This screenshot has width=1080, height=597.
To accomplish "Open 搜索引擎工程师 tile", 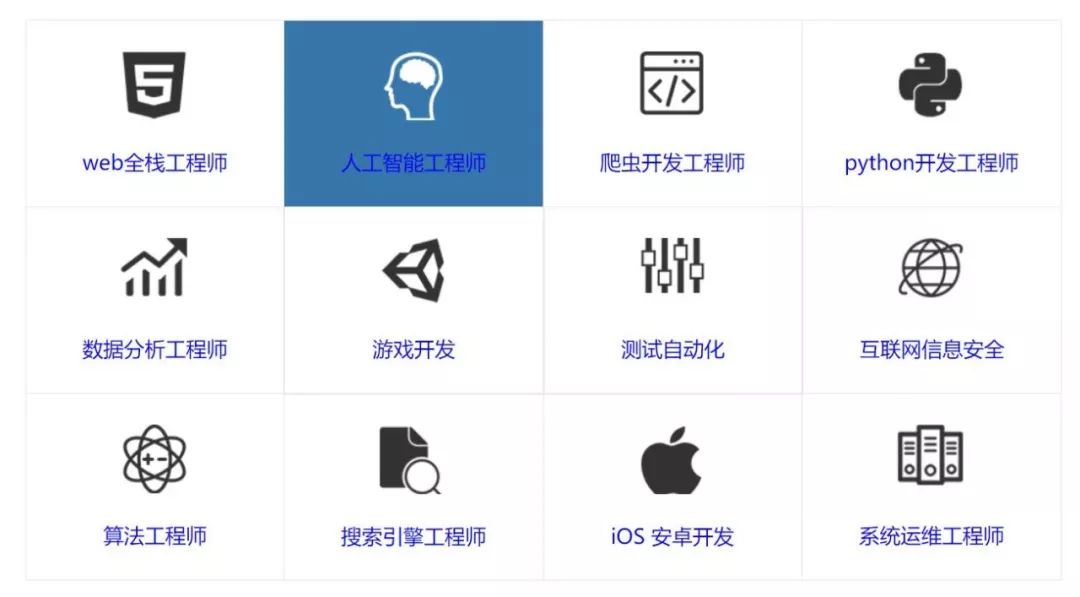I will [414, 487].
